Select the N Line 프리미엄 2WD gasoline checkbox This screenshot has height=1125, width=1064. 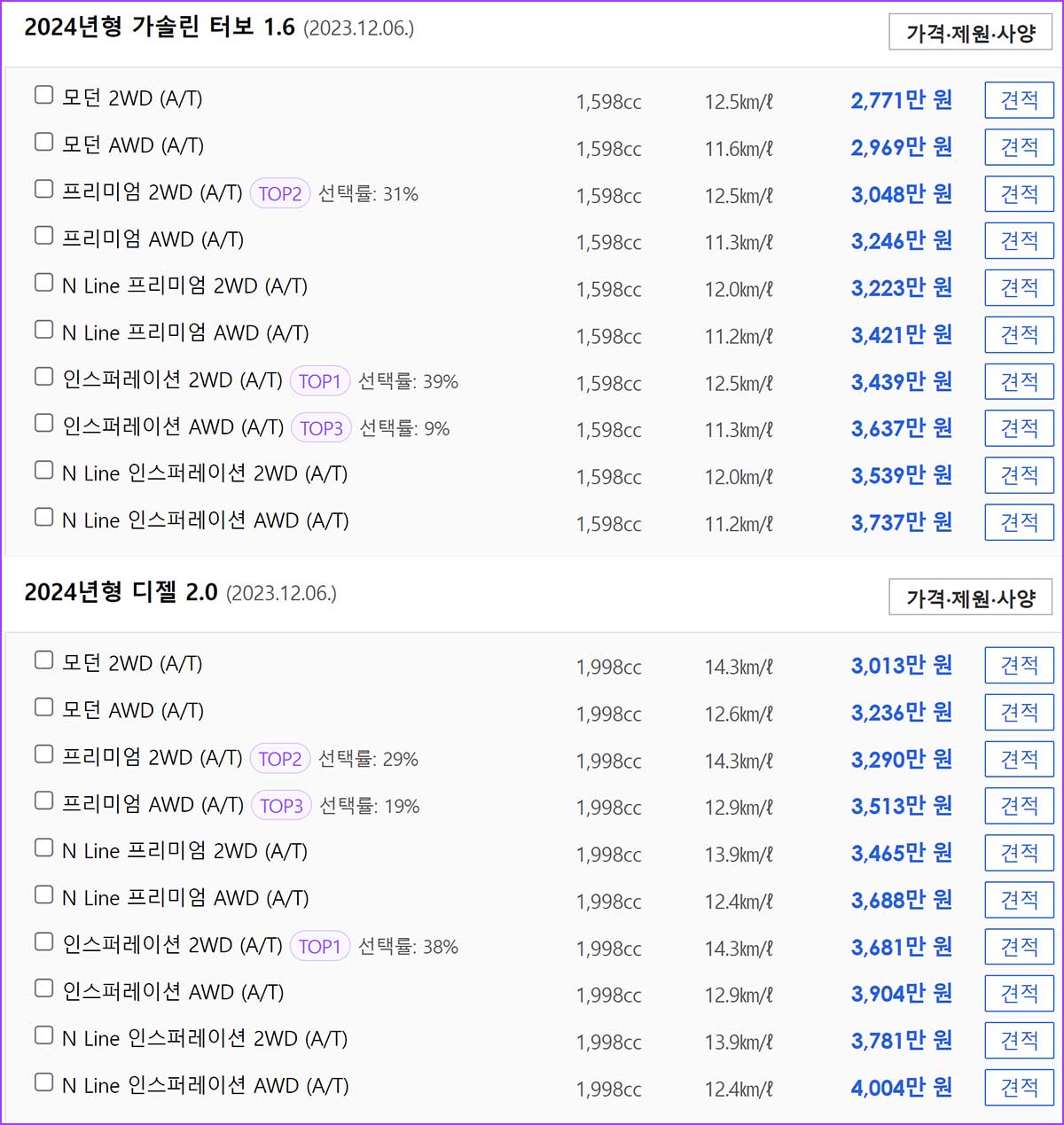point(43,281)
